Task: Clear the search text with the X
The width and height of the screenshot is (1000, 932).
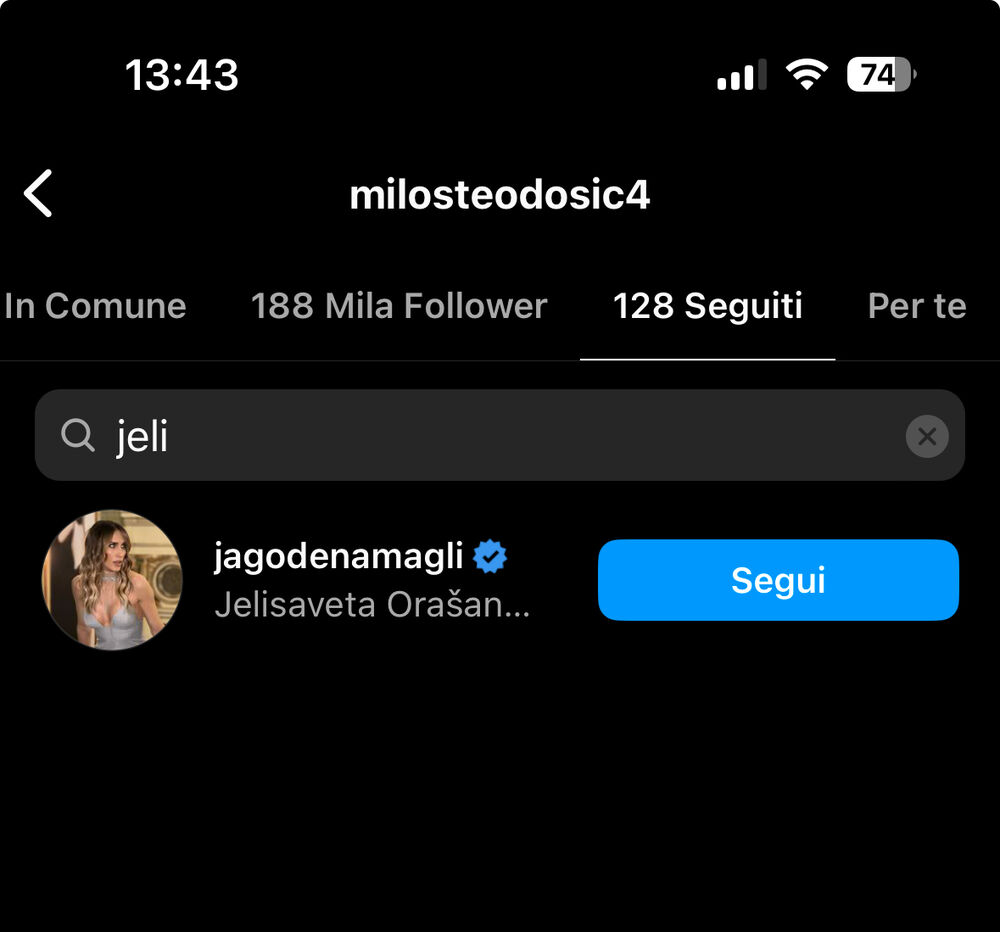Action: pos(926,436)
